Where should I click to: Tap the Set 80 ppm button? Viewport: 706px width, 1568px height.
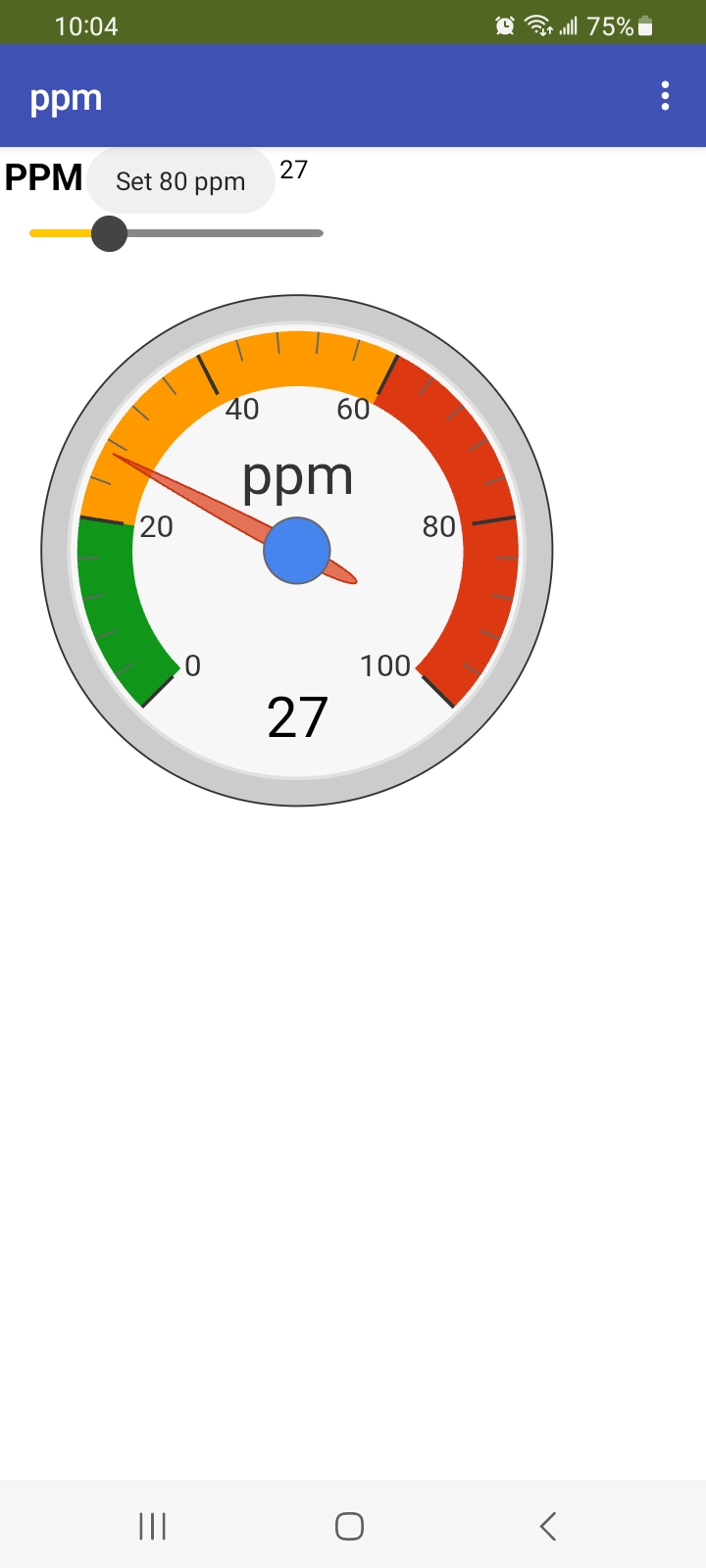[x=180, y=181]
